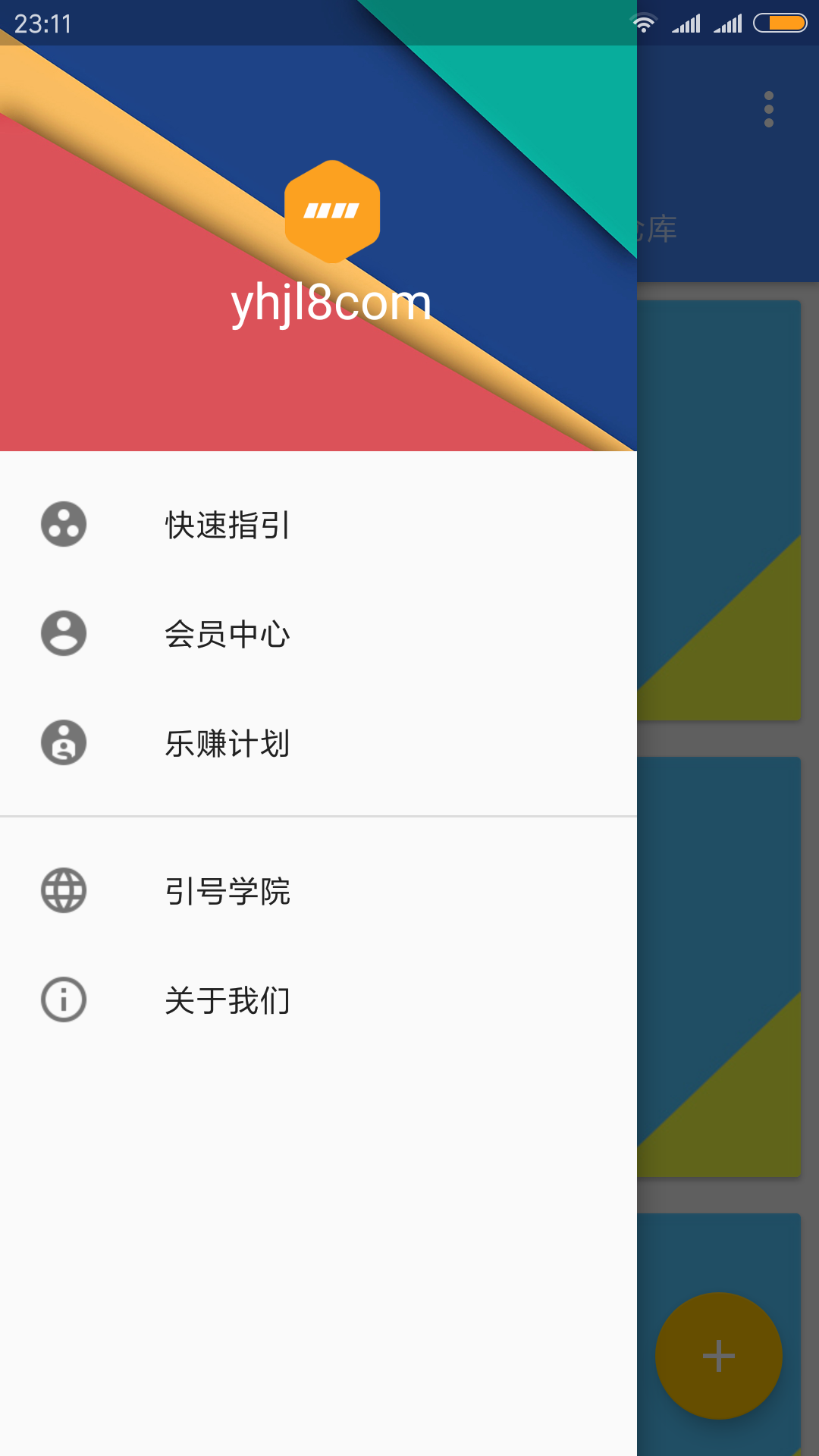Open the 会员中心 menu item
The width and height of the screenshot is (819, 1456).
(229, 633)
